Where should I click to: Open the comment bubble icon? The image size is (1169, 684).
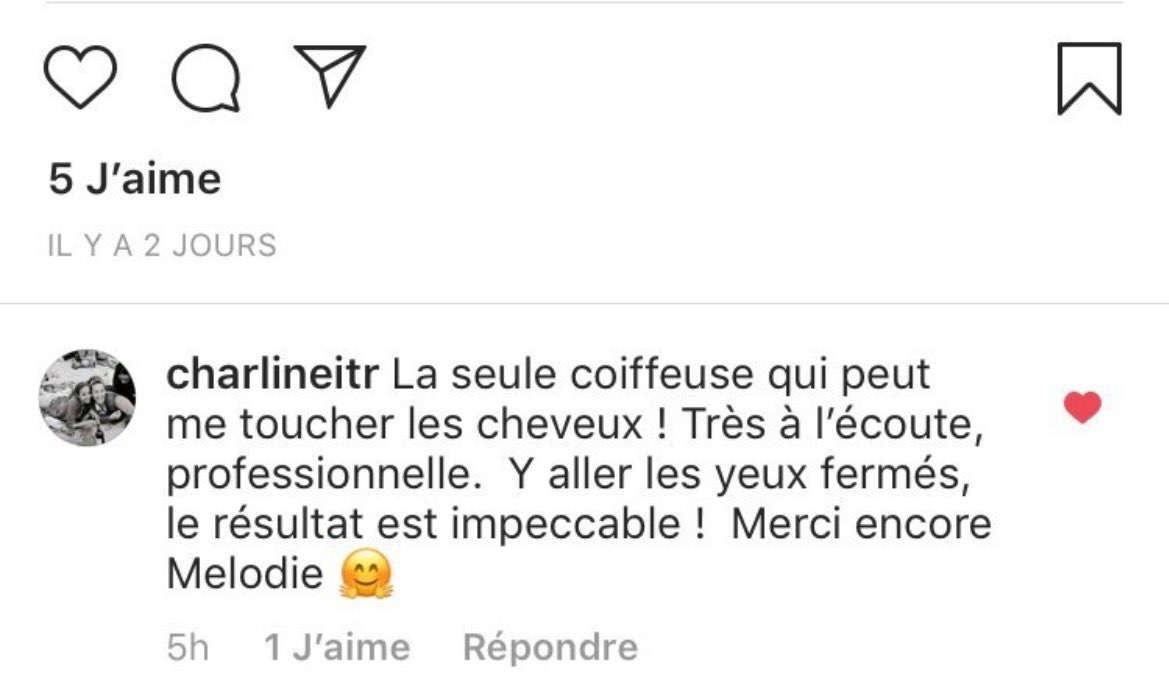[x=206, y=79]
